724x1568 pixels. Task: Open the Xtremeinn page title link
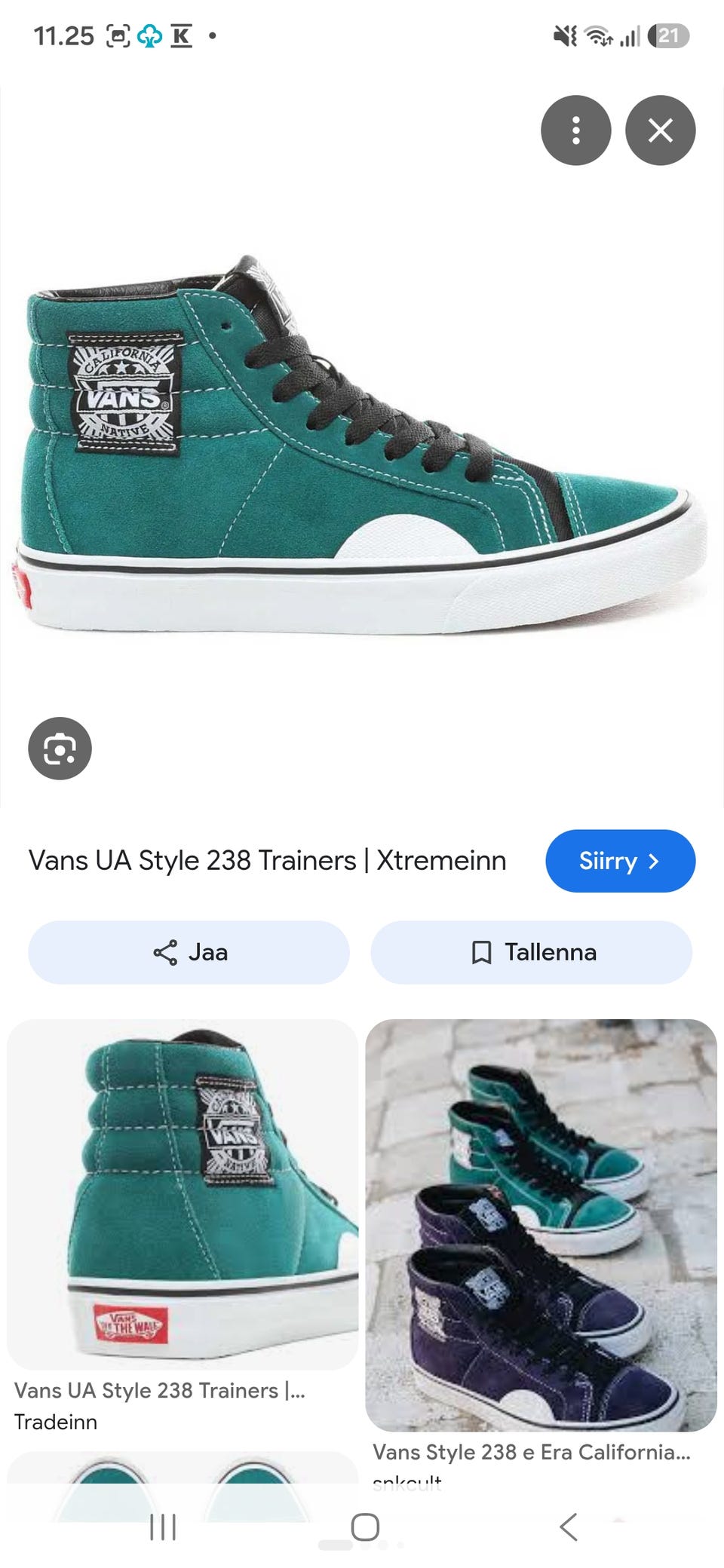click(x=267, y=860)
